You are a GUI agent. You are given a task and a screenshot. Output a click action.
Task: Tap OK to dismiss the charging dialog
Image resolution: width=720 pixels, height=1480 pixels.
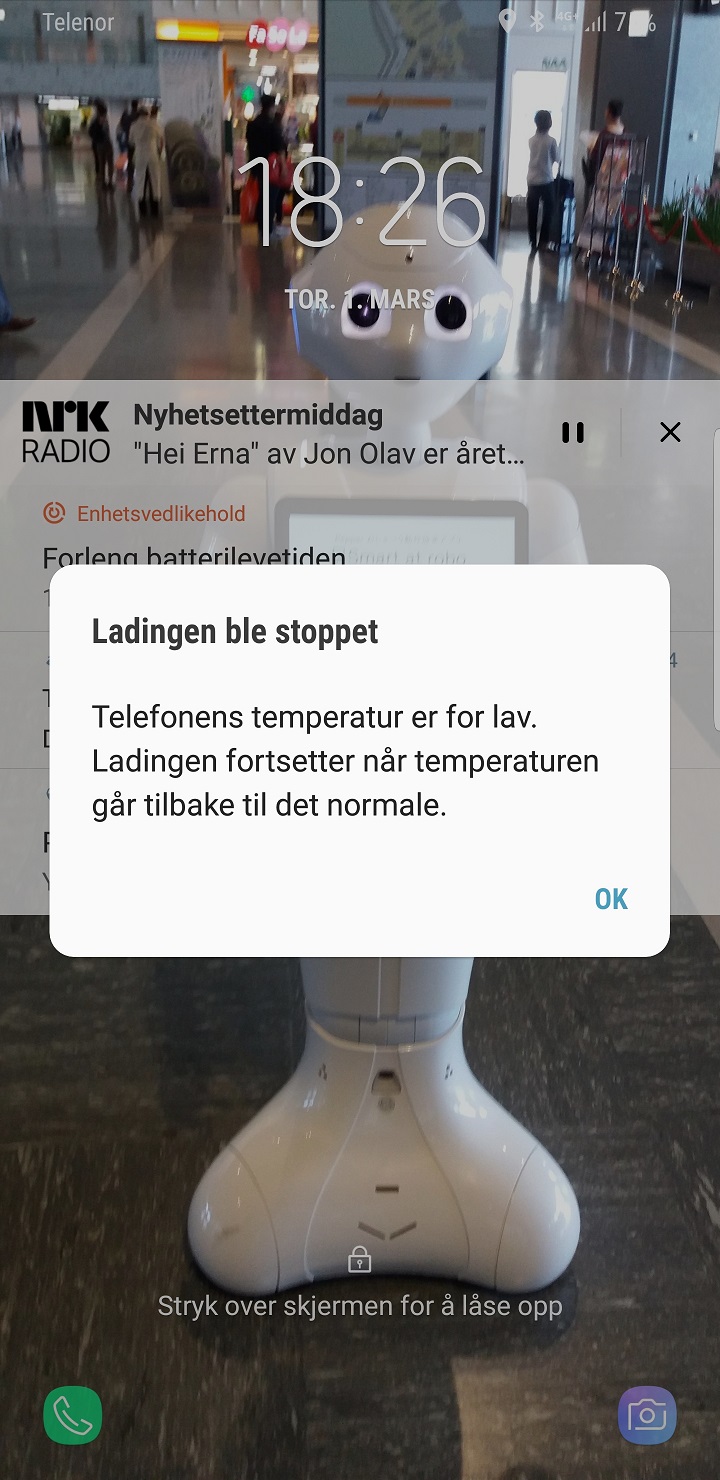(611, 899)
